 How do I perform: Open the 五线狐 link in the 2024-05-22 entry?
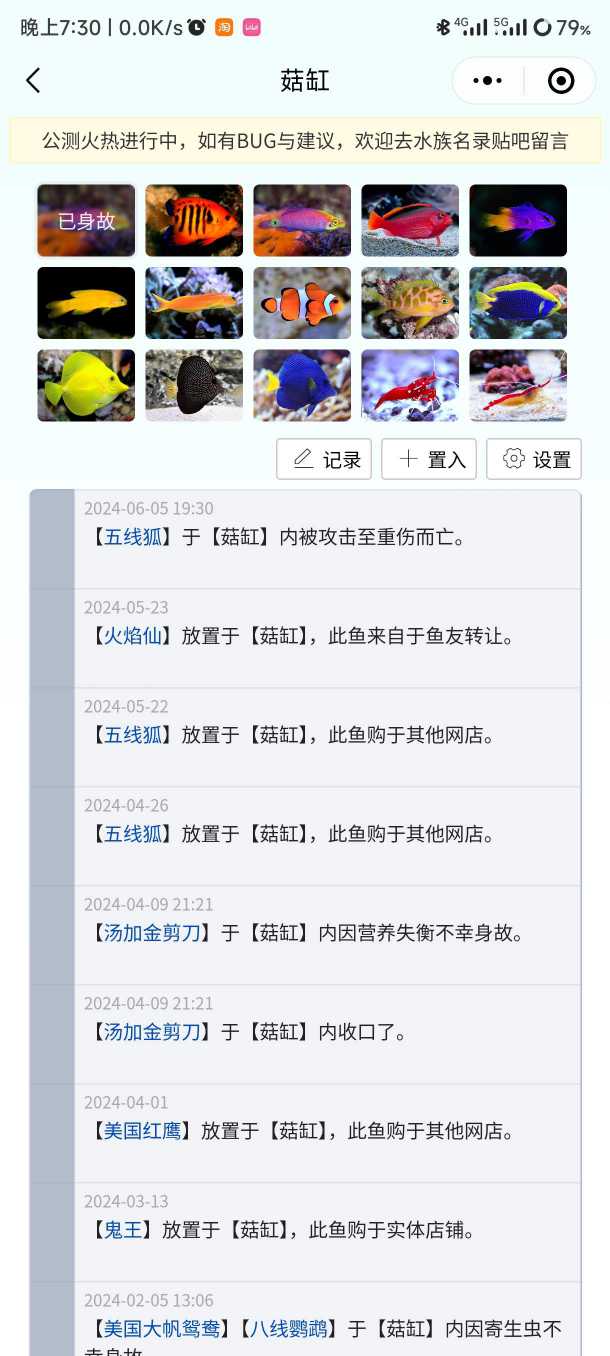tap(133, 735)
